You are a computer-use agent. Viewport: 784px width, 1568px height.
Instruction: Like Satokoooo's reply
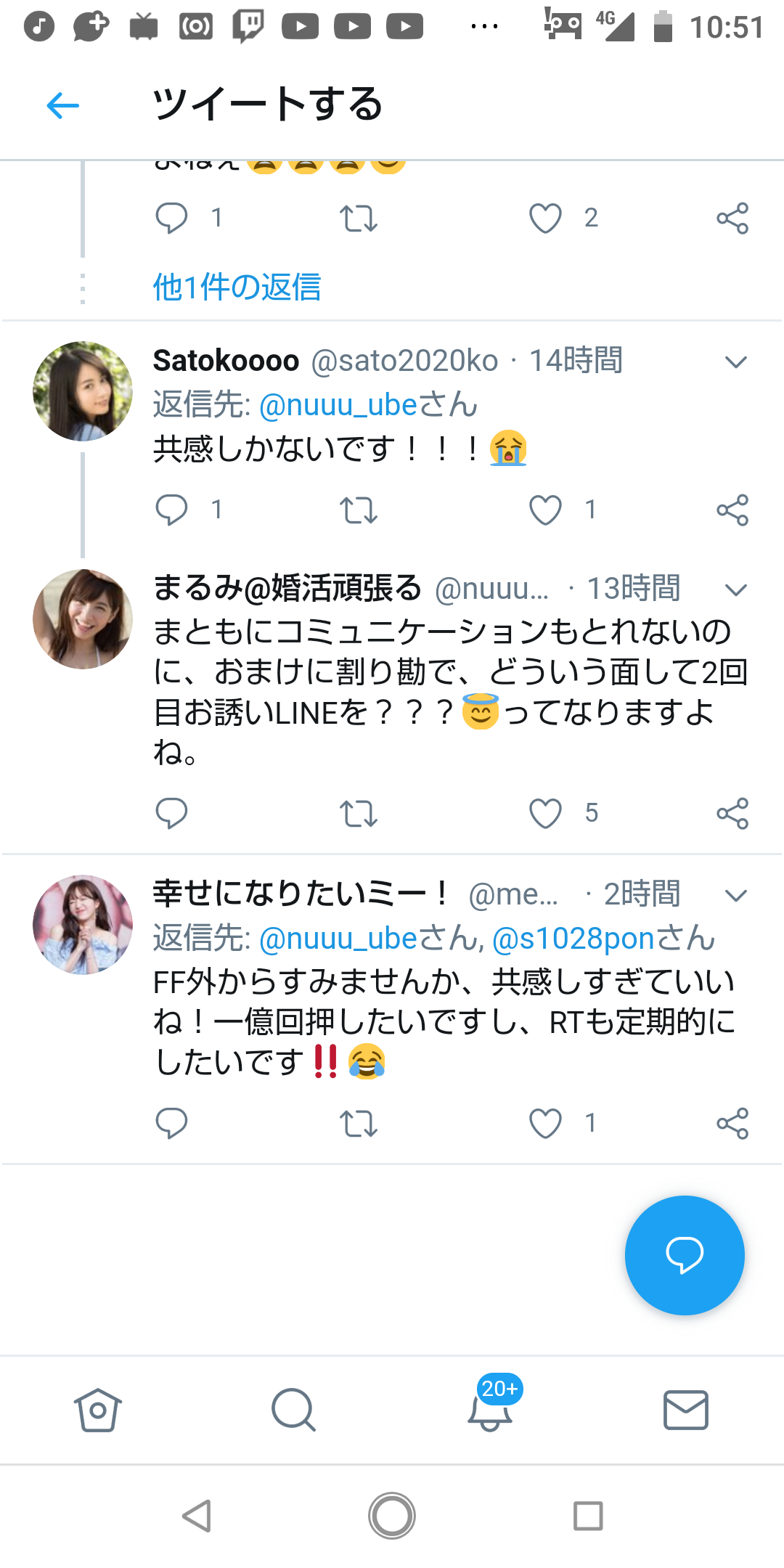click(545, 510)
